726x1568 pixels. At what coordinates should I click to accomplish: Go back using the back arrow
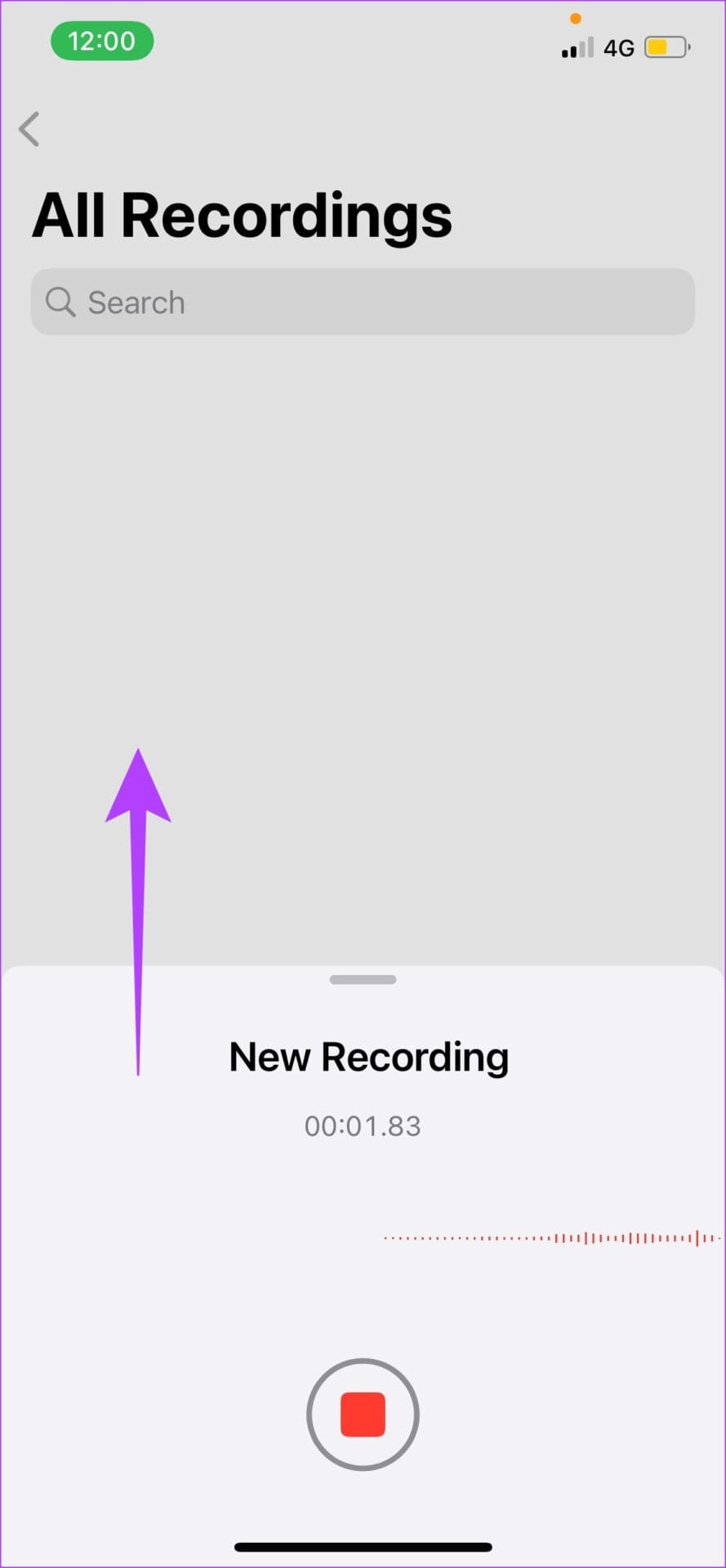(30, 129)
